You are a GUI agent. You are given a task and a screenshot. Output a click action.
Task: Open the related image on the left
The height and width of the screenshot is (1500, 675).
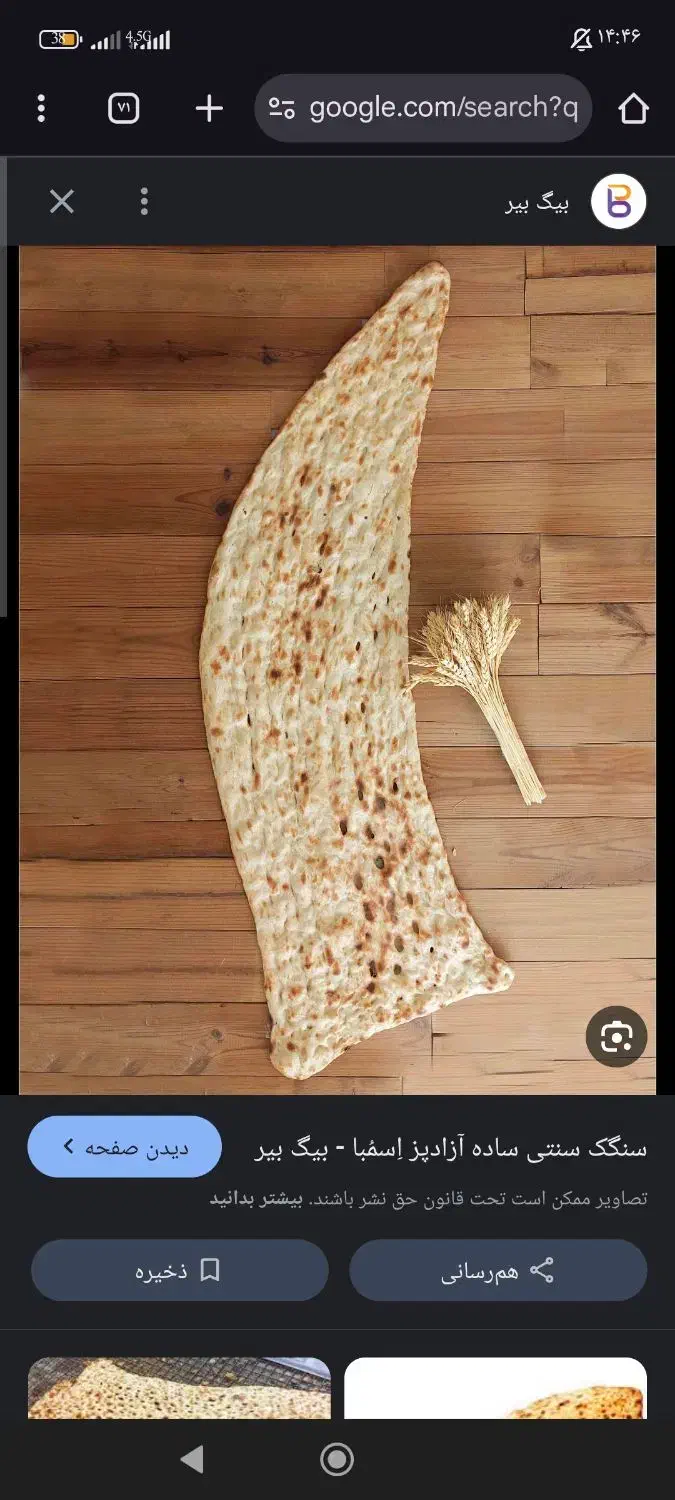click(179, 1388)
